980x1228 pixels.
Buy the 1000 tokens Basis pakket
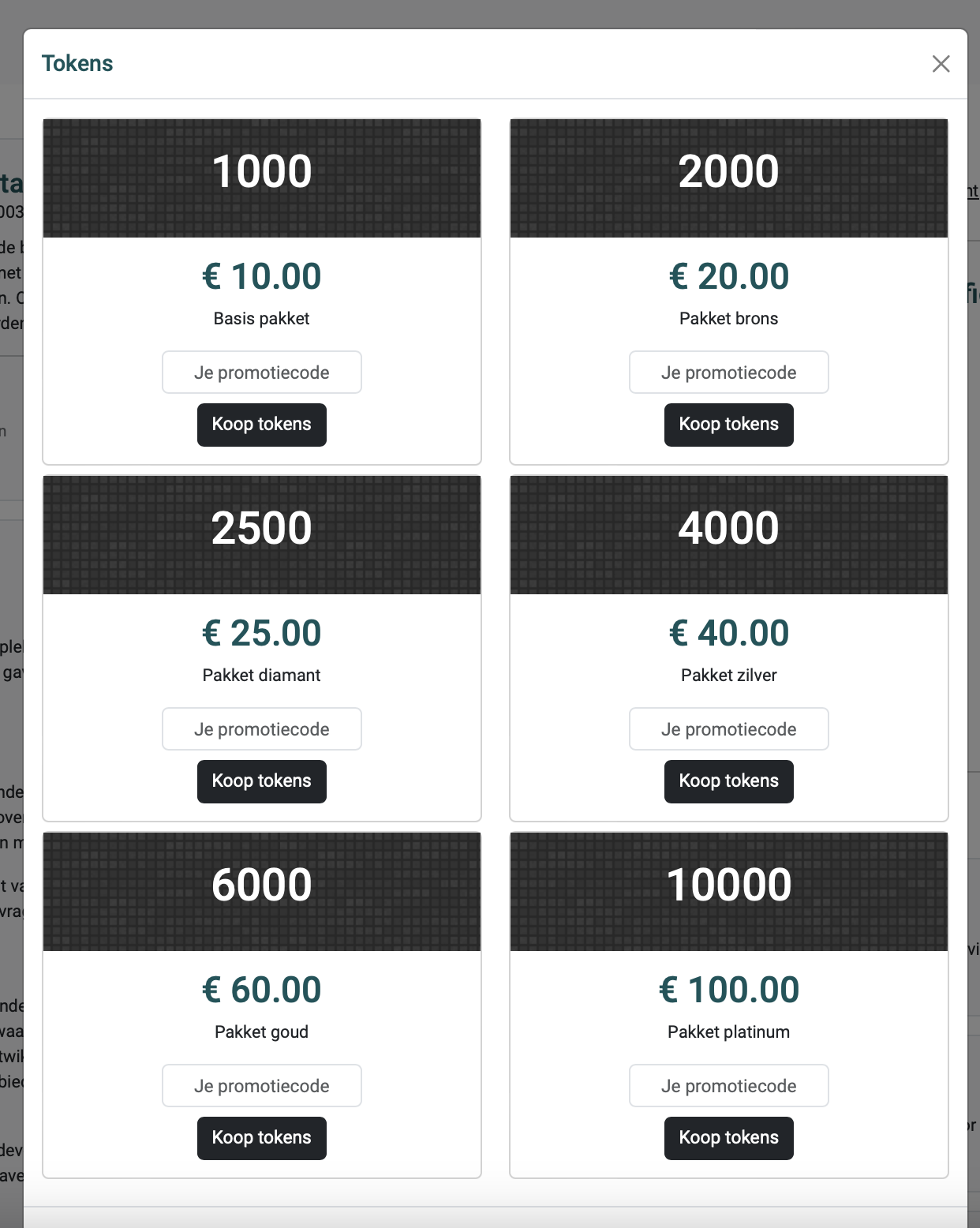click(x=261, y=425)
